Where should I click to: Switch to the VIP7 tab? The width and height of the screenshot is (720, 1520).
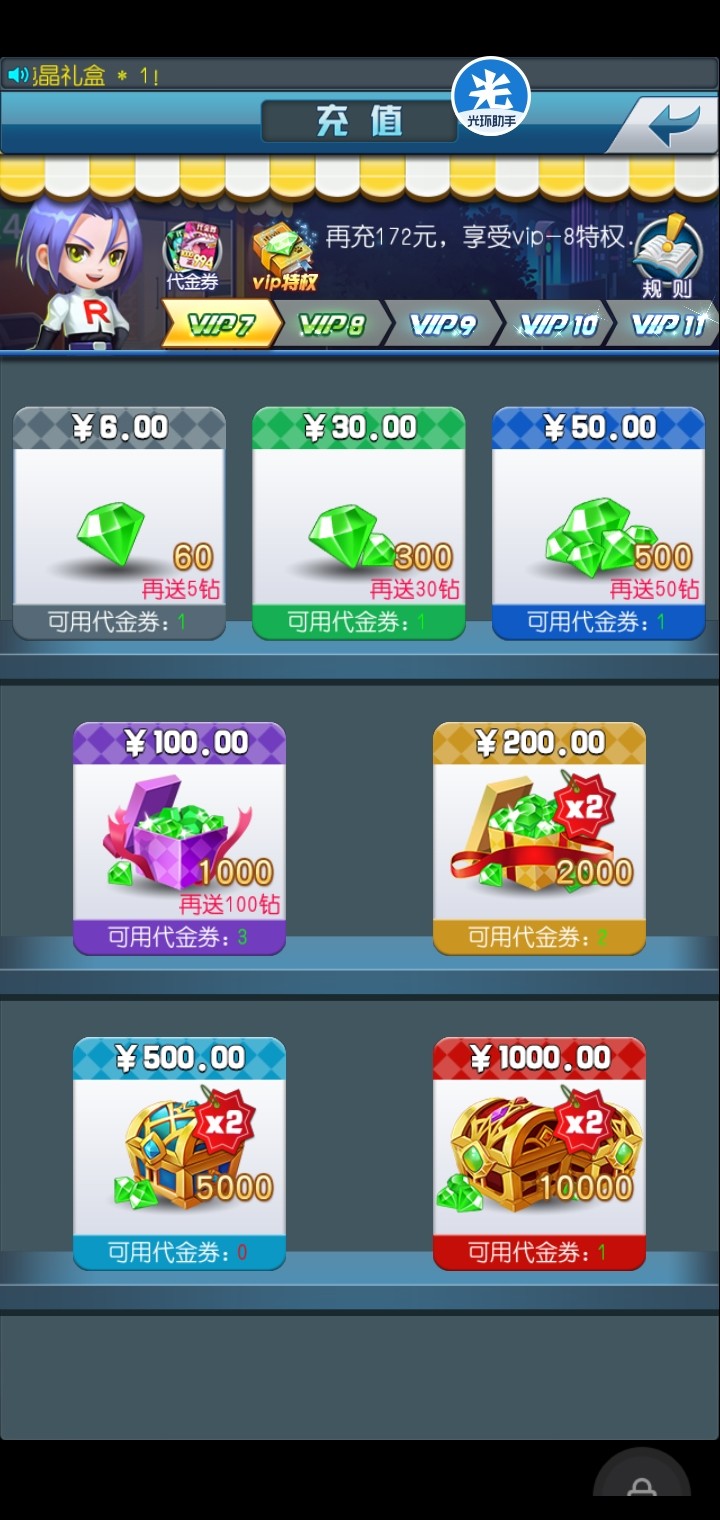[x=220, y=325]
